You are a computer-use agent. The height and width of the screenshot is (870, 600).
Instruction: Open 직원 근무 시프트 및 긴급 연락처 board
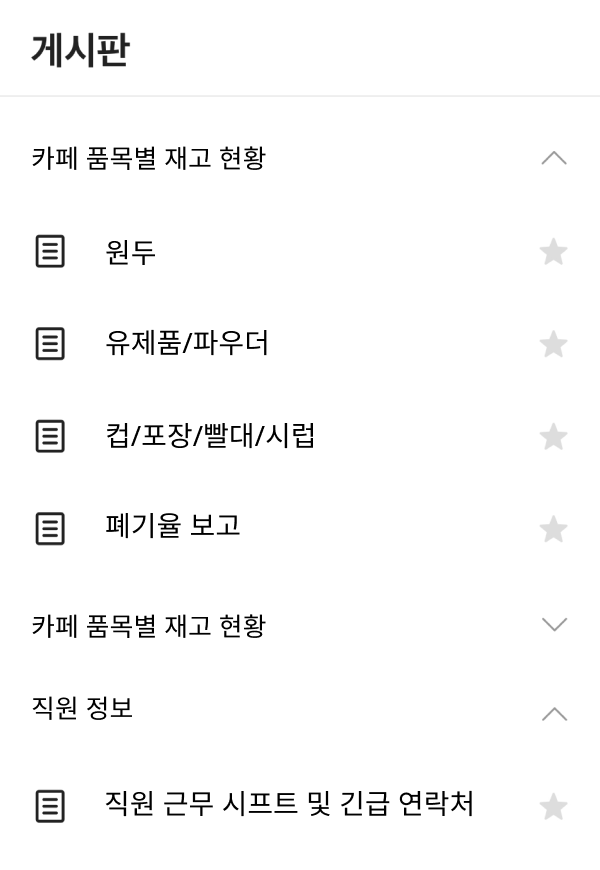point(288,804)
